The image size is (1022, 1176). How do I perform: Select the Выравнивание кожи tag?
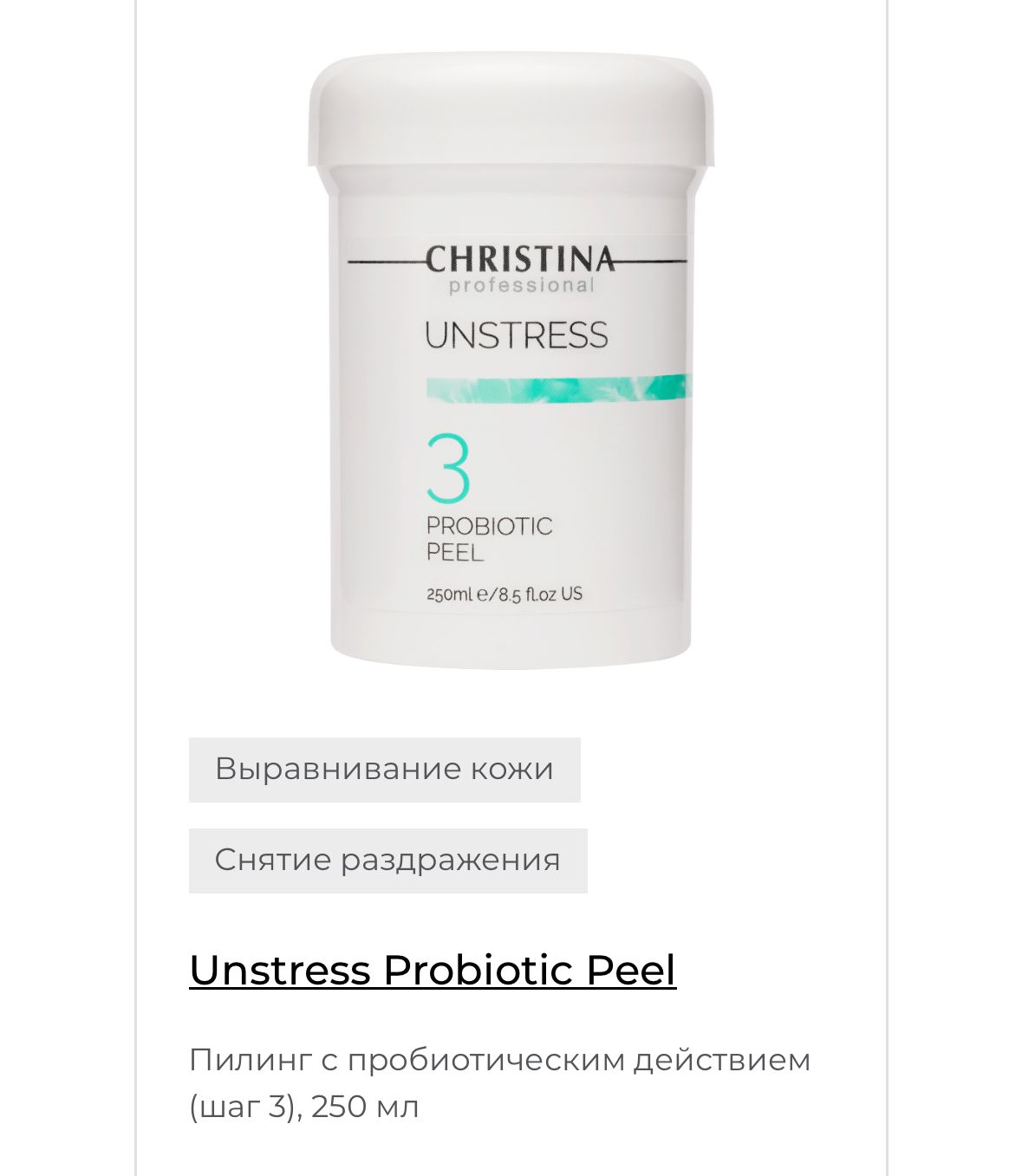pyautogui.click(x=384, y=770)
